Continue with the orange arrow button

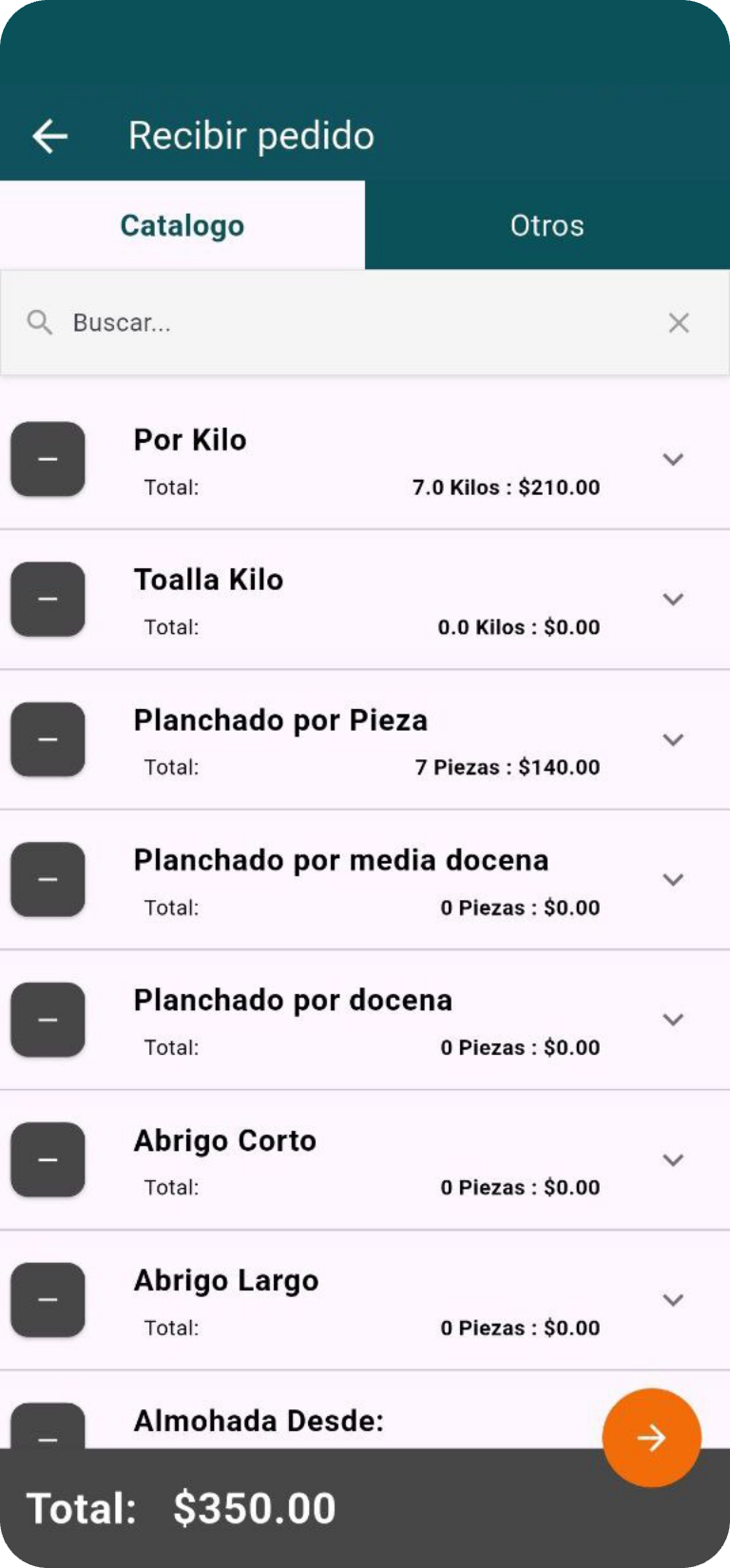pos(652,1438)
